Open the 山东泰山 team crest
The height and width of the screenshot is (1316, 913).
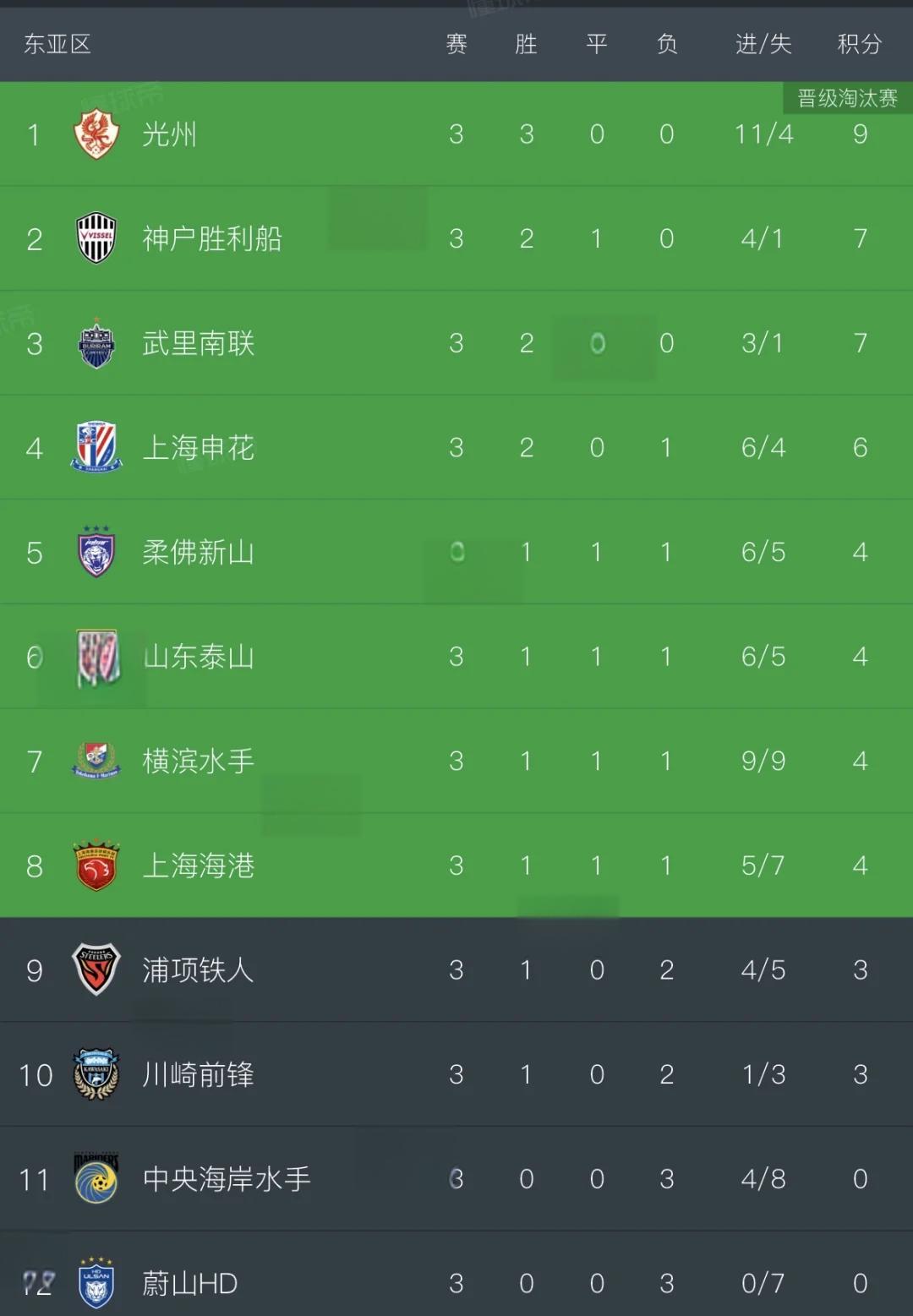click(x=96, y=657)
